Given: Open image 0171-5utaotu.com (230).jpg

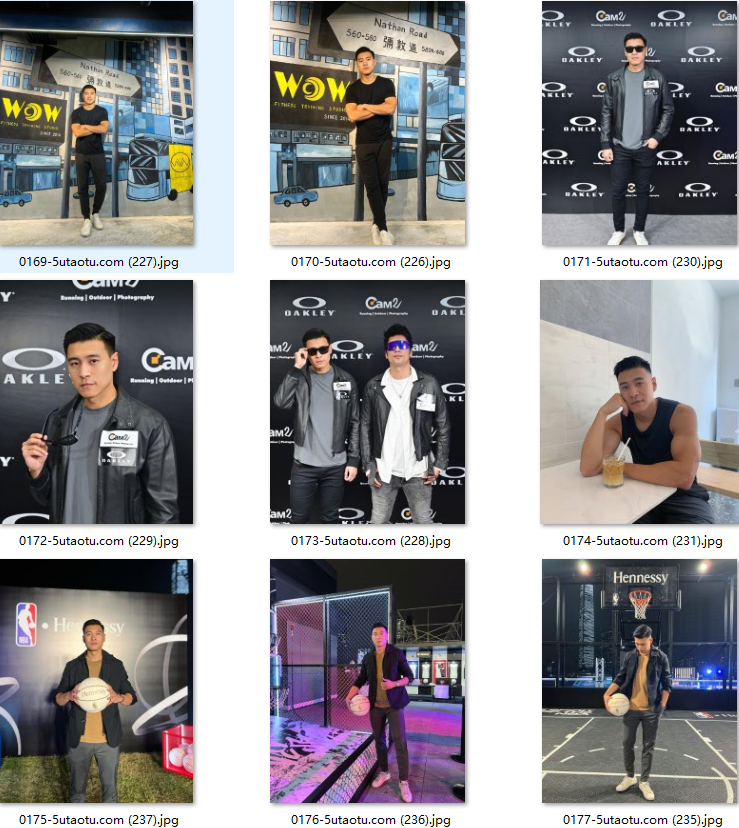Looking at the screenshot, I should point(639,123).
